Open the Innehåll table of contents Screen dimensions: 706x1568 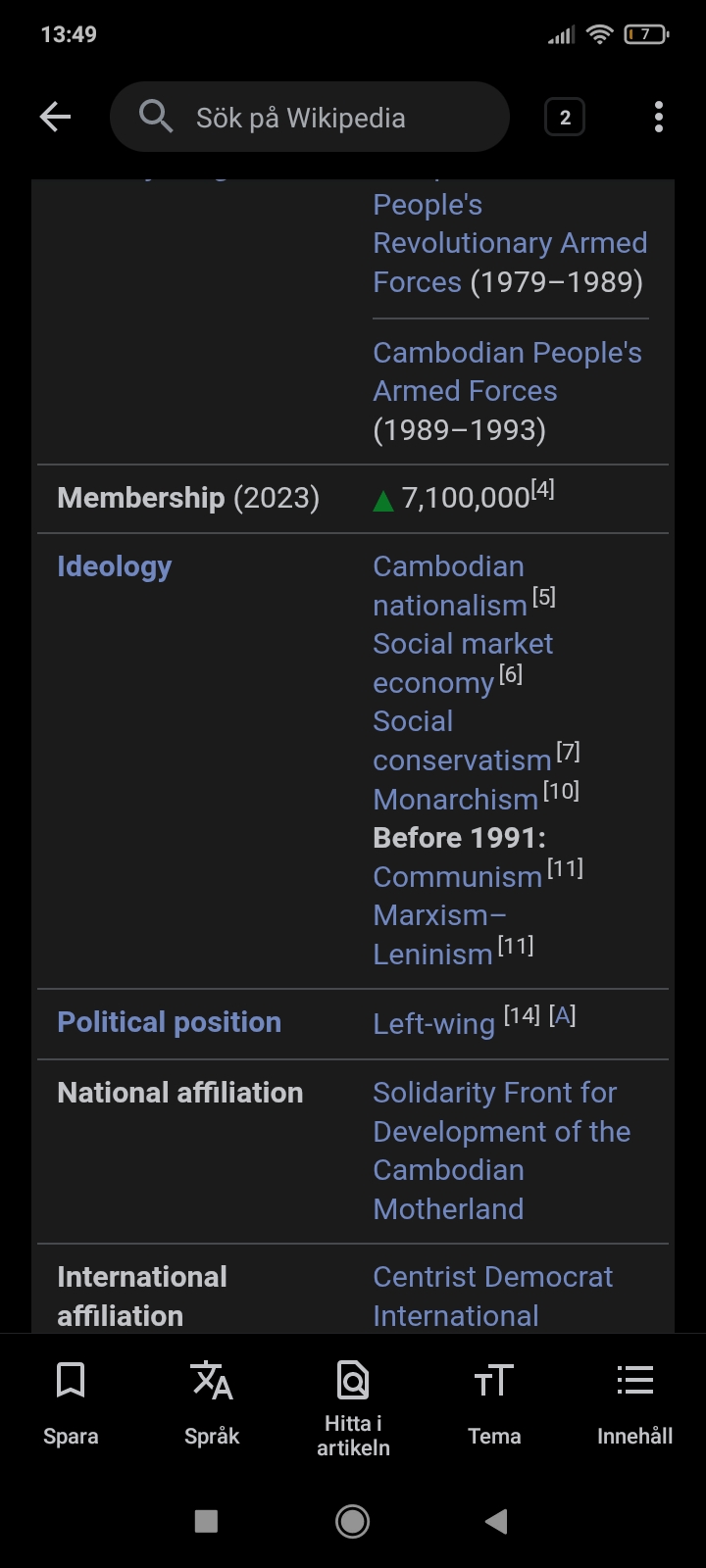tap(635, 1403)
